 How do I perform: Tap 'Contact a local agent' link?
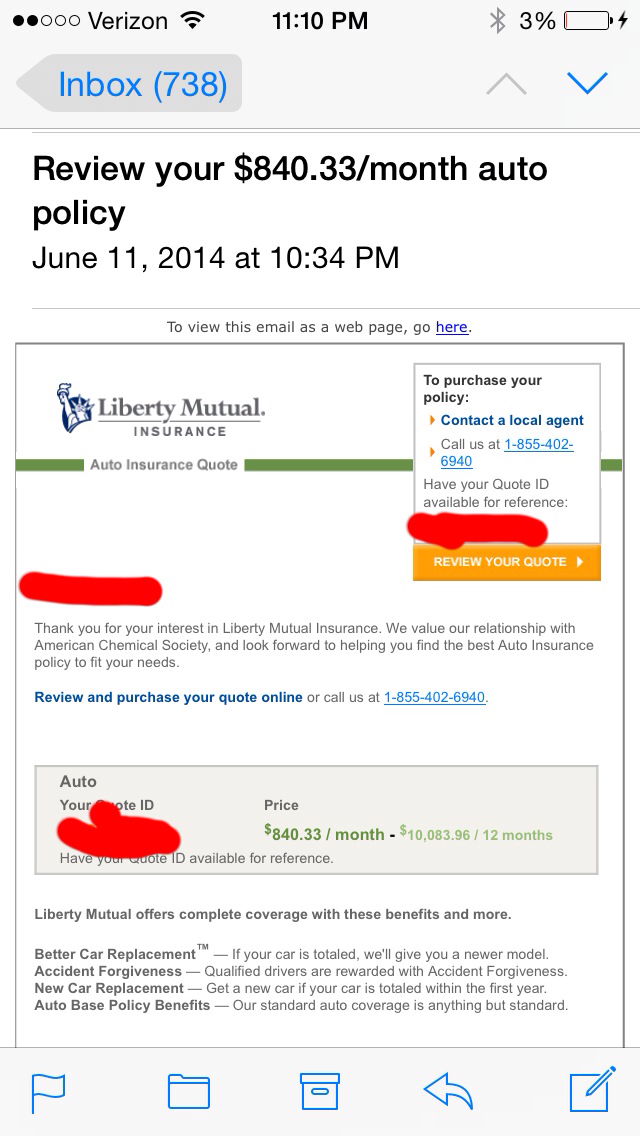tap(511, 420)
